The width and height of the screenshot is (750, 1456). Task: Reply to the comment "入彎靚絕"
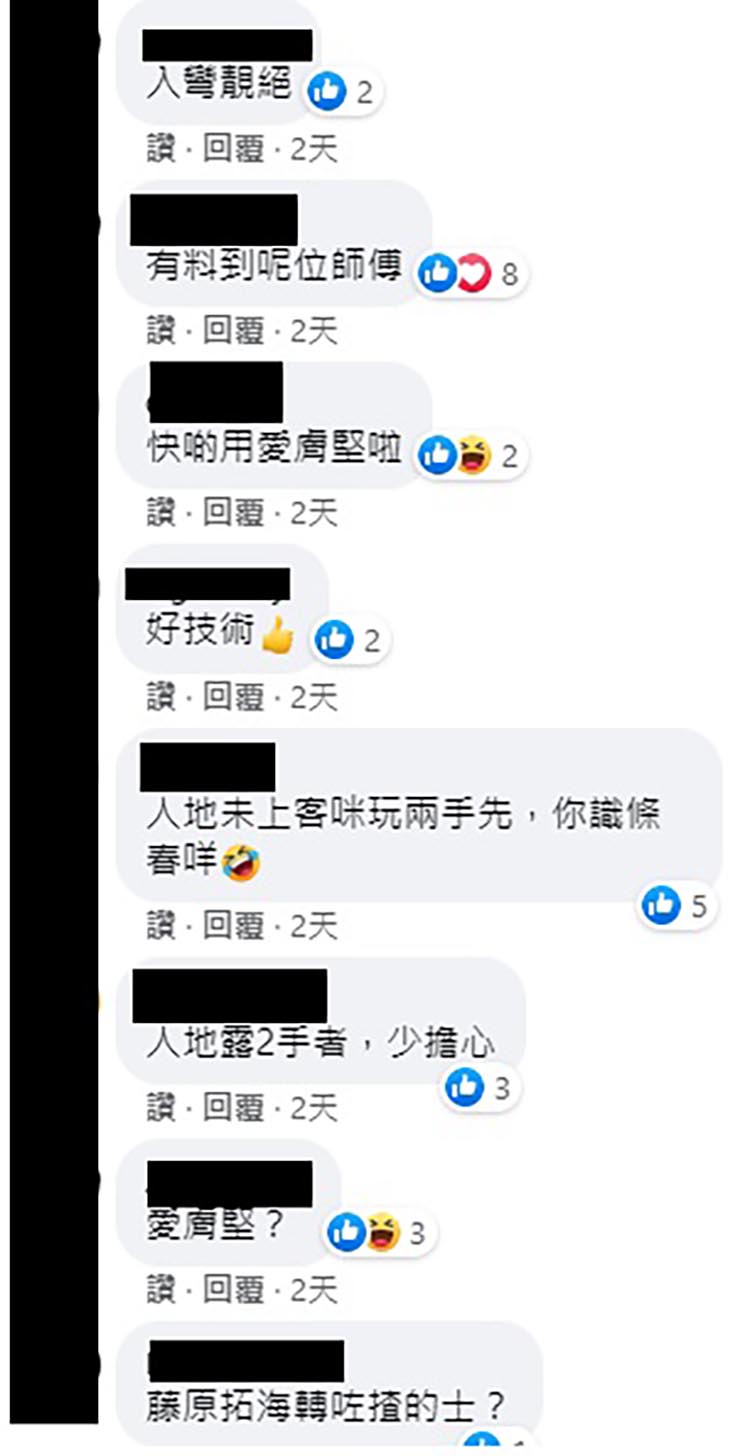tap(233, 150)
